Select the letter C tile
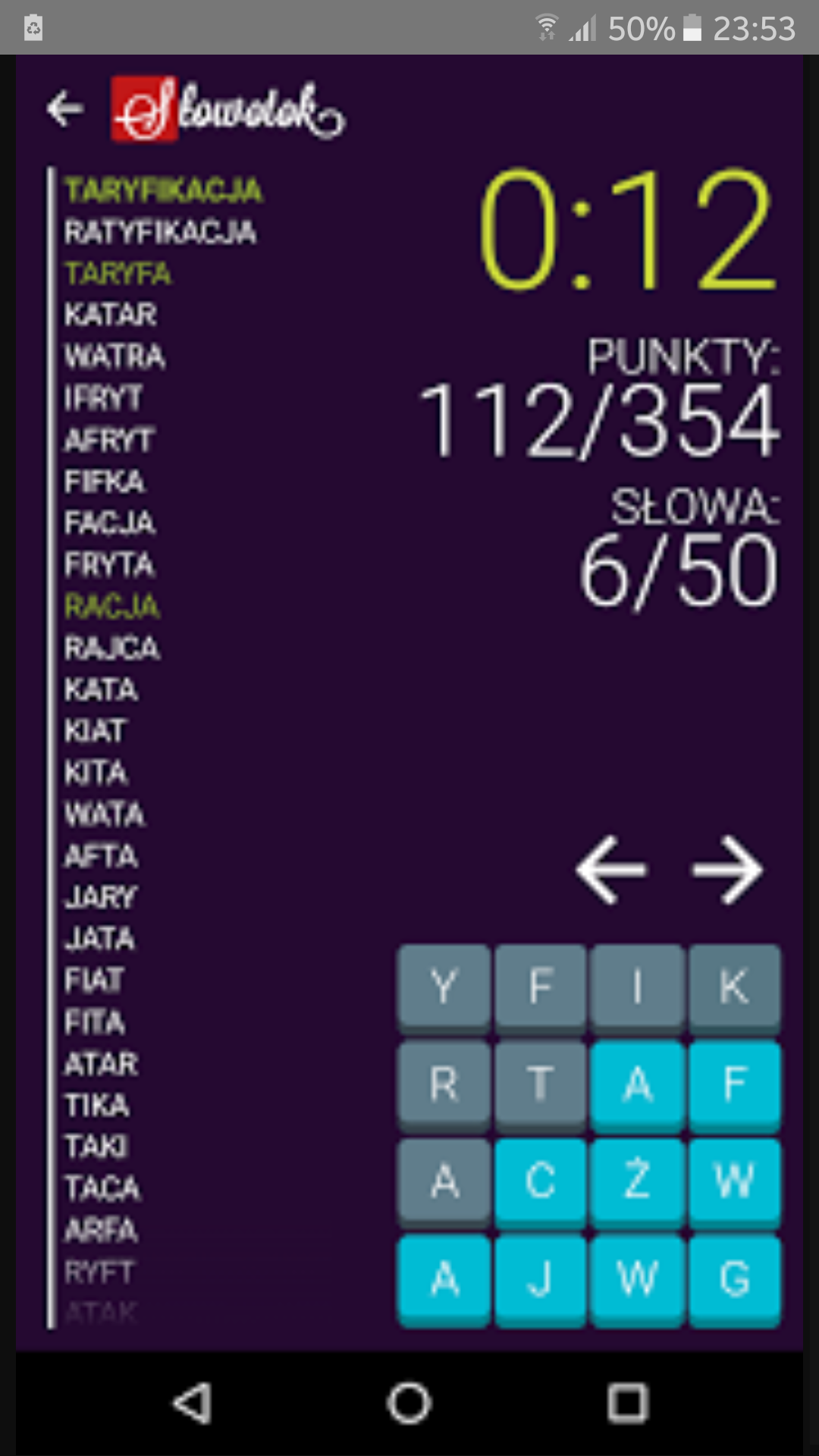Viewport: 819px width, 1456px height. (540, 1181)
